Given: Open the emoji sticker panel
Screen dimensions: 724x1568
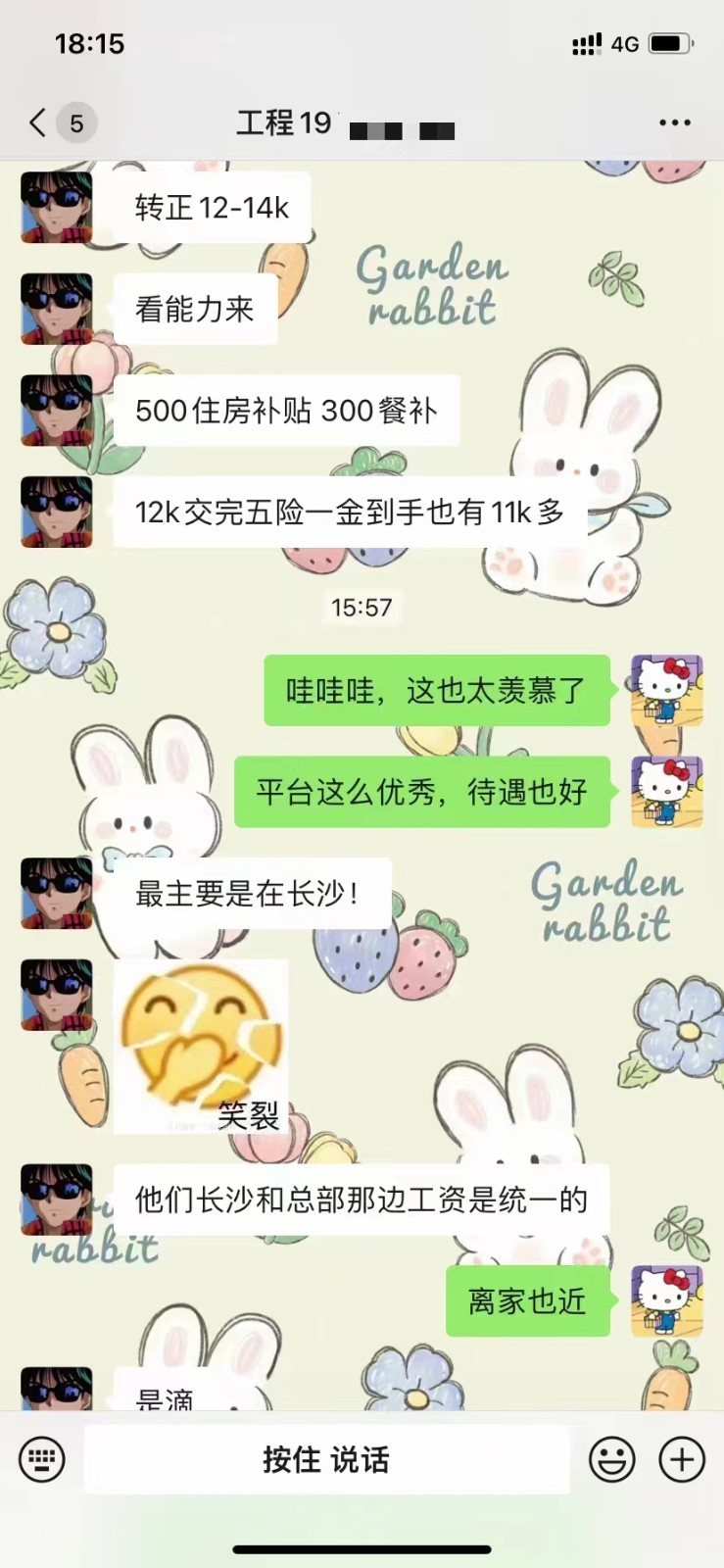Looking at the screenshot, I should (x=611, y=1459).
